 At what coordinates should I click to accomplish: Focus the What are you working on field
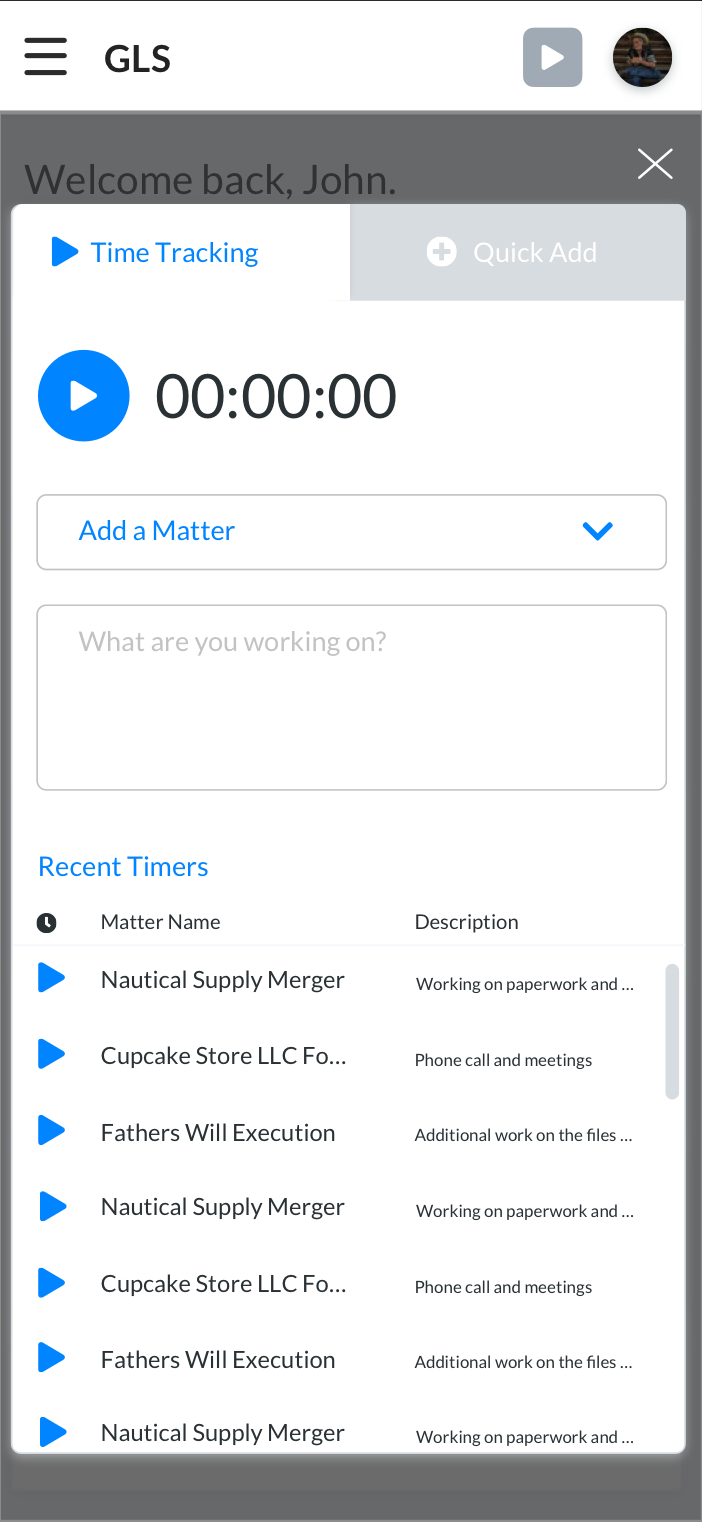tap(351, 697)
